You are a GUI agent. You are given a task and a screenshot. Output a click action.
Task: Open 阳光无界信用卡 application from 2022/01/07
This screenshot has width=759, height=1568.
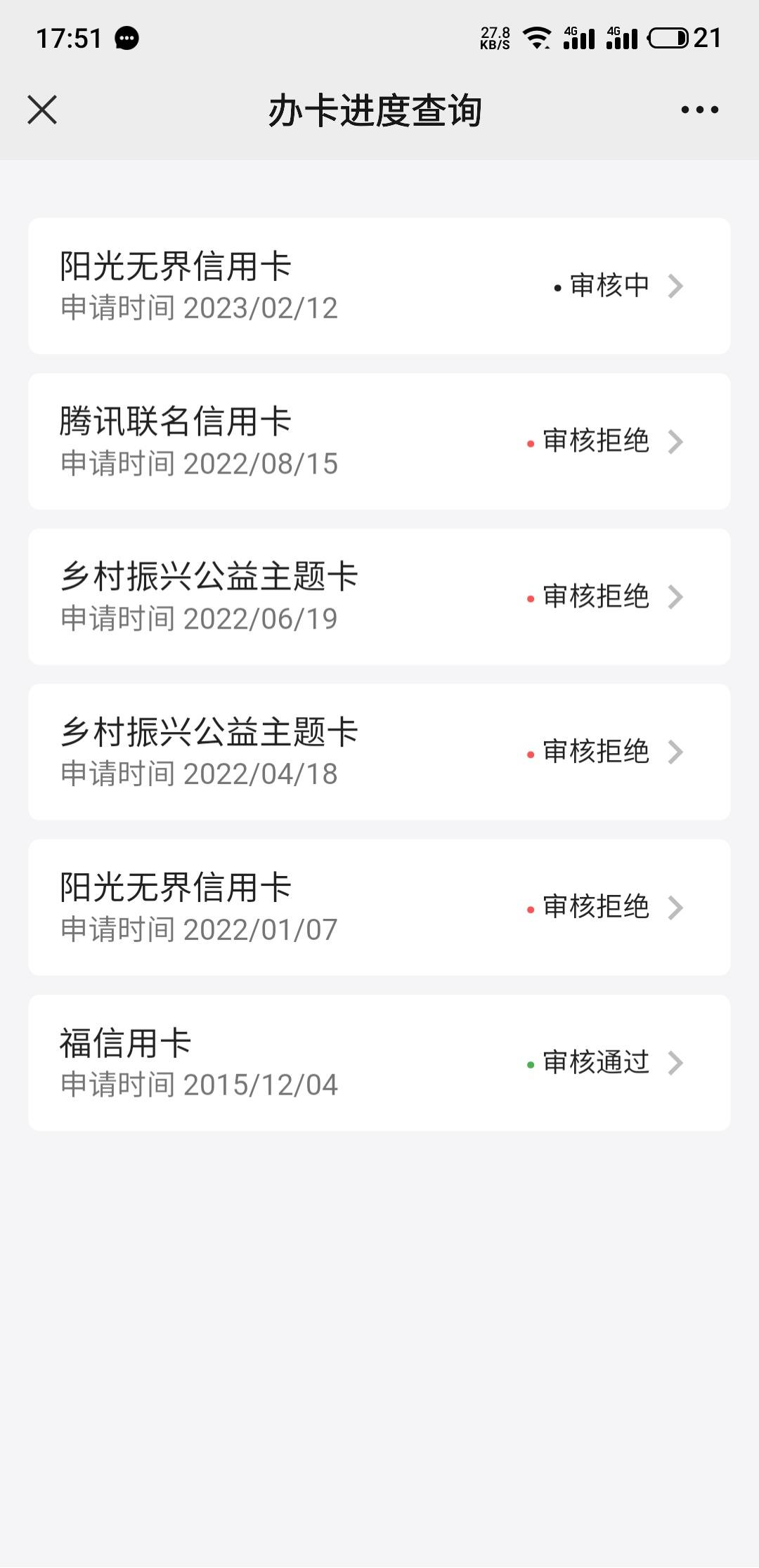(x=379, y=907)
